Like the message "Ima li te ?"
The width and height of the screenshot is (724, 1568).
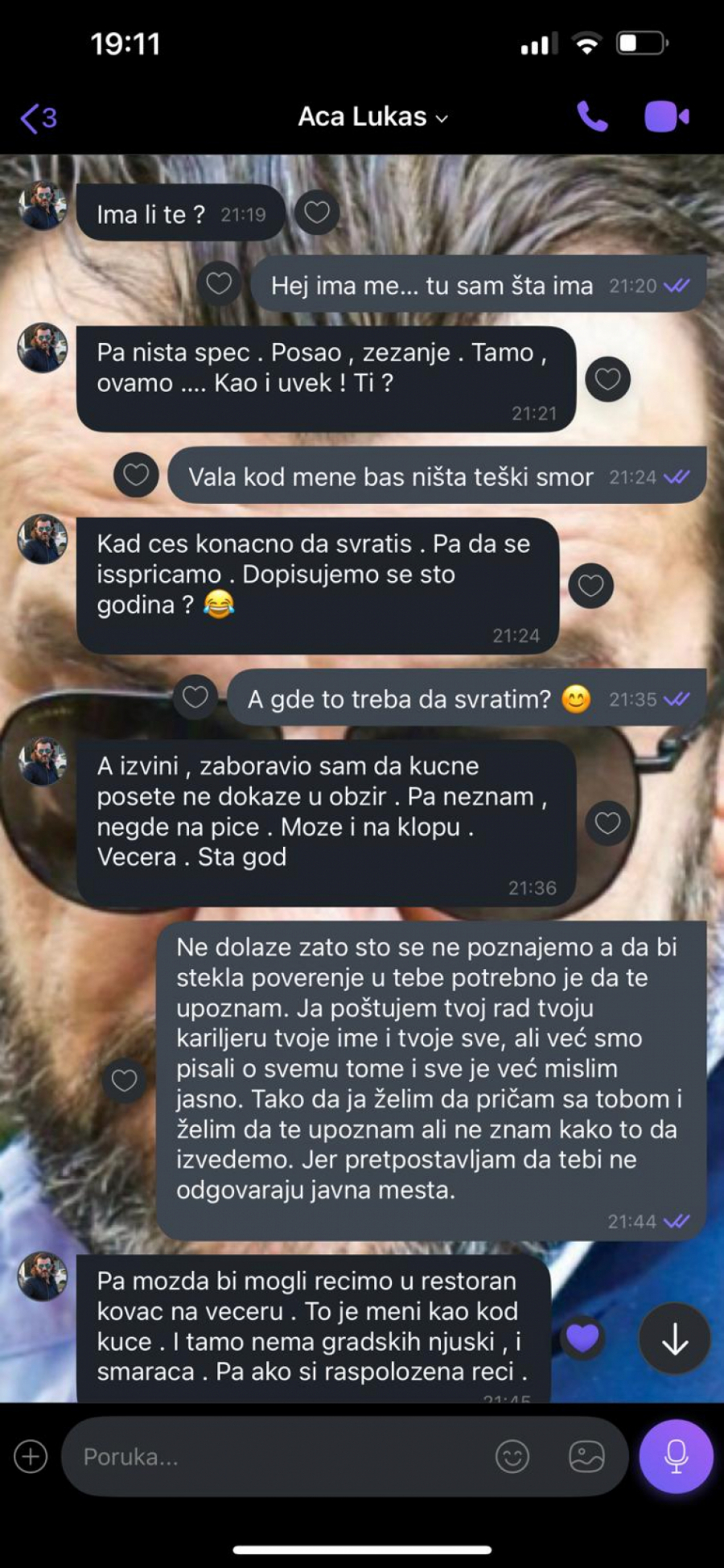coord(316,213)
